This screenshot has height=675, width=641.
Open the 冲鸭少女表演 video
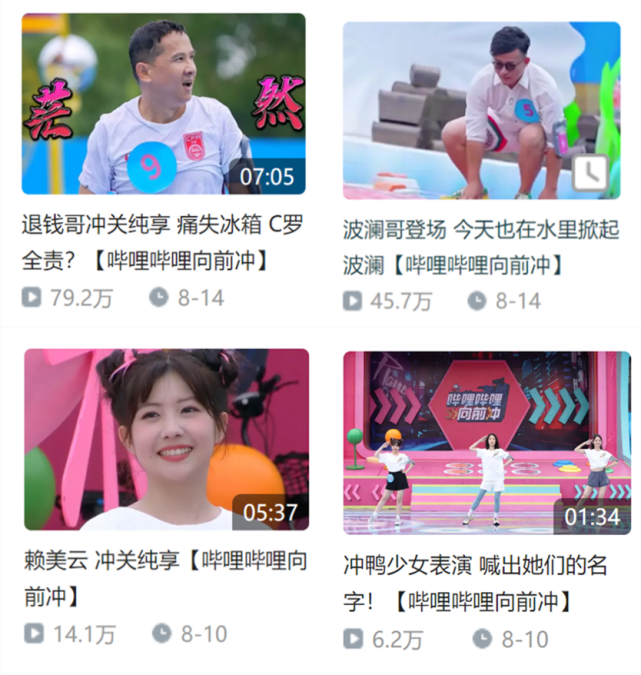486,442
